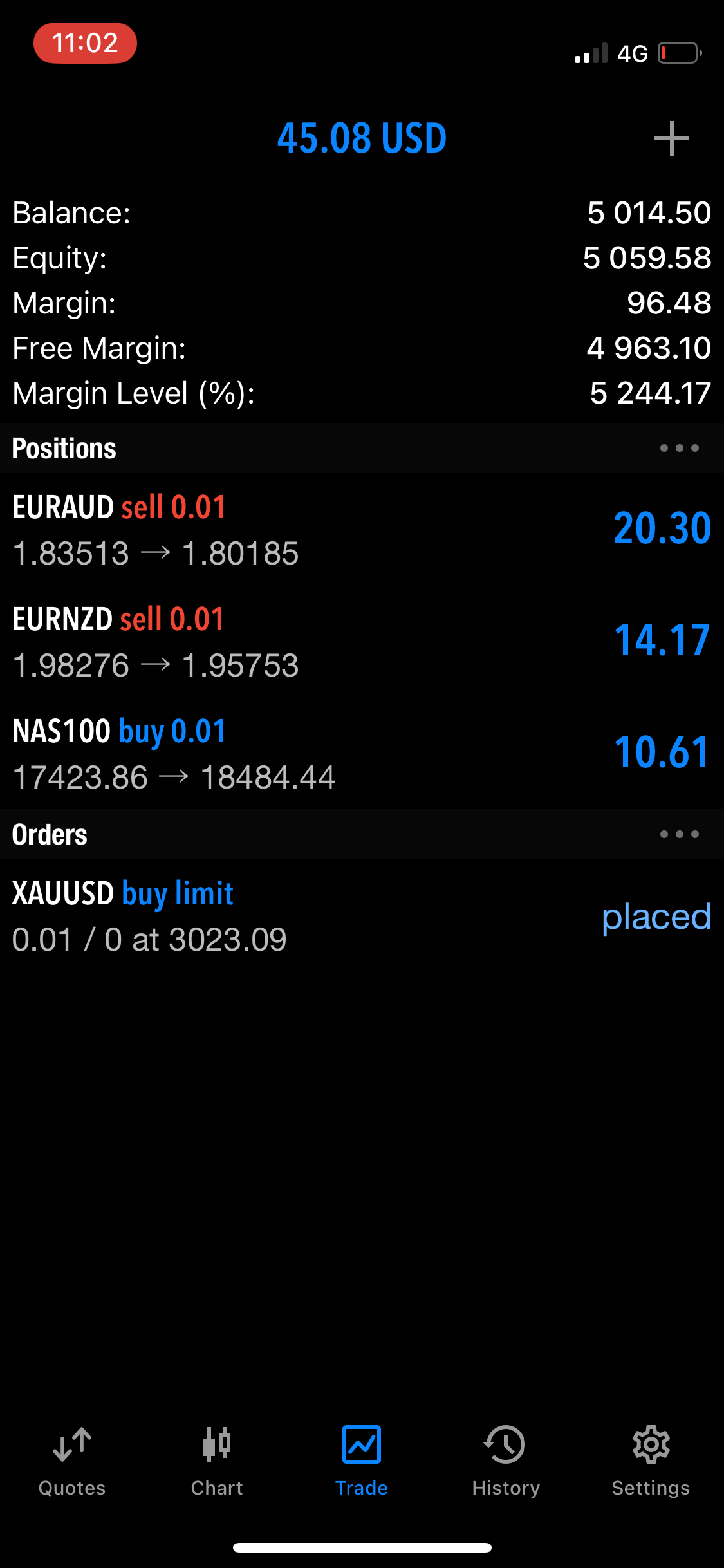
Task: Select the Trade tab
Action: (x=362, y=1461)
